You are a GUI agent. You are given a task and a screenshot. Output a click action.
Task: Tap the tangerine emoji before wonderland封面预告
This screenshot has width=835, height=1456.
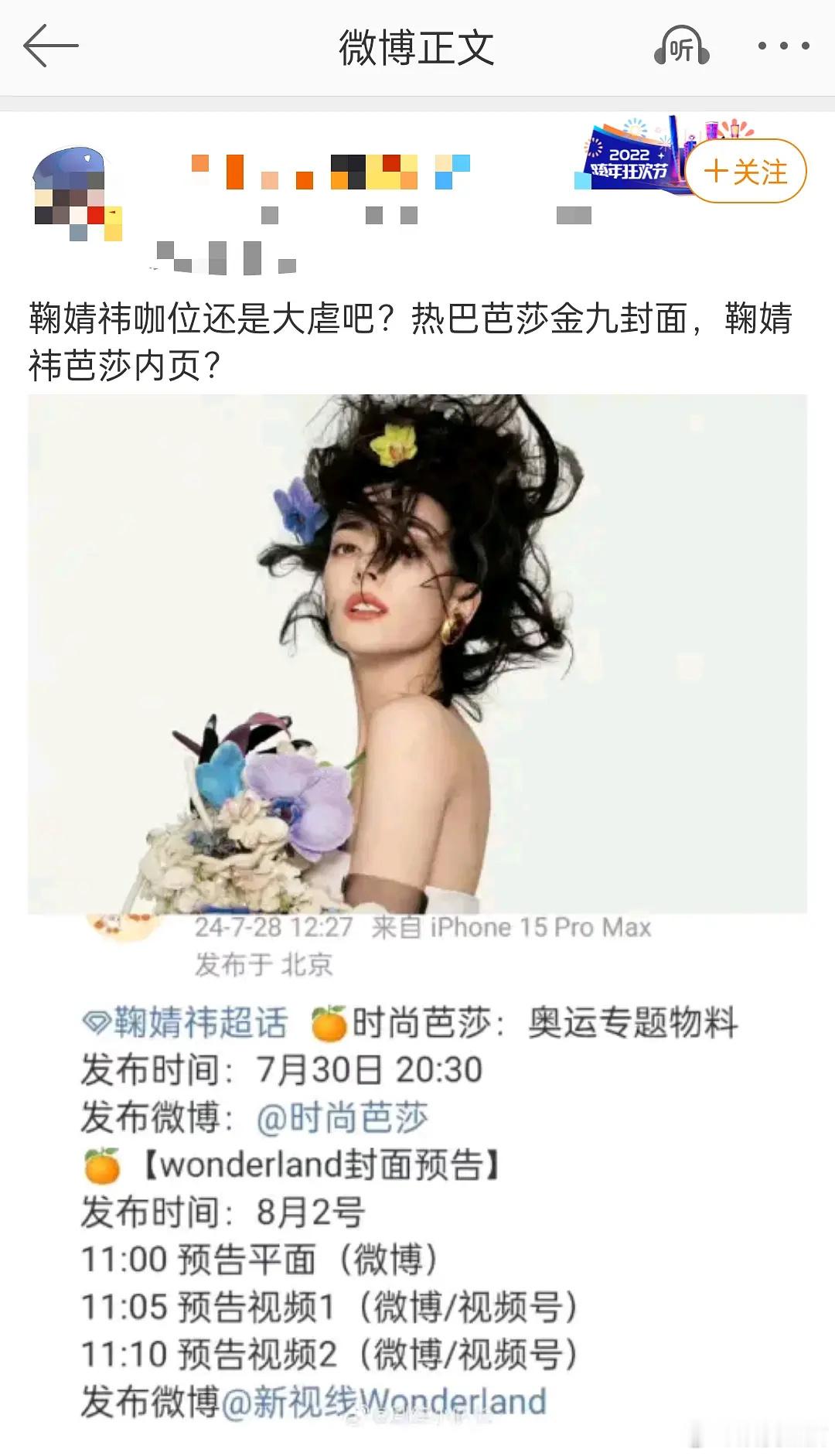(104, 1168)
